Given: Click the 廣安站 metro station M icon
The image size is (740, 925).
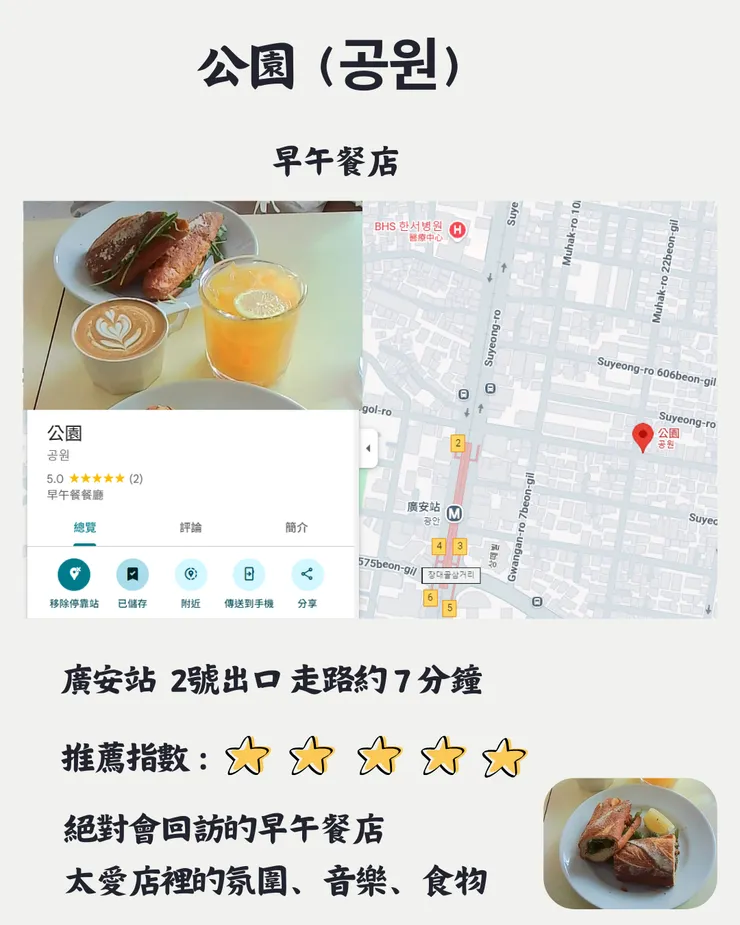Looking at the screenshot, I should coord(455,512).
